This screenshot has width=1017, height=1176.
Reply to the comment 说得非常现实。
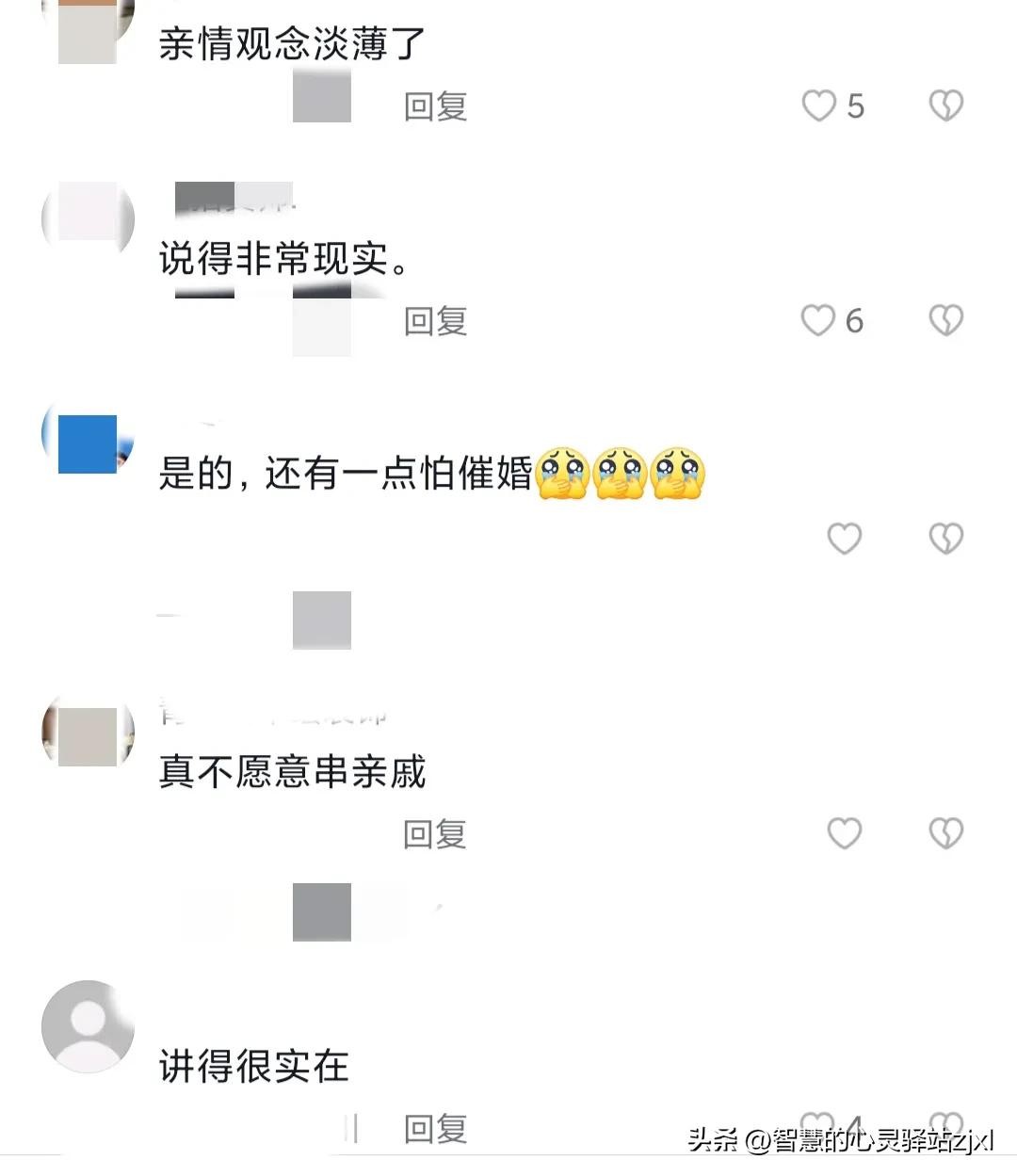(435, 321)
